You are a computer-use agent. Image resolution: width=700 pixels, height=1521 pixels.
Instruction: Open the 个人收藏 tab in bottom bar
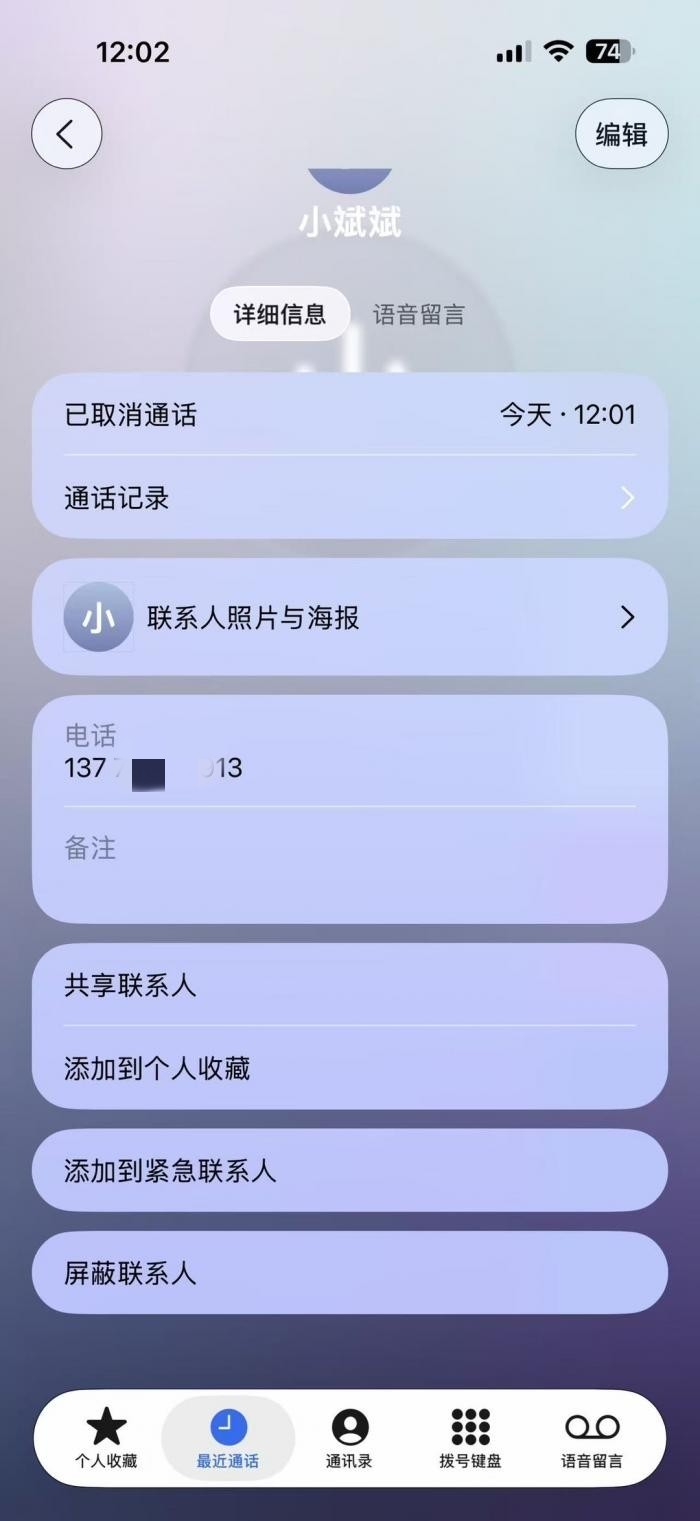point(106,1439)
